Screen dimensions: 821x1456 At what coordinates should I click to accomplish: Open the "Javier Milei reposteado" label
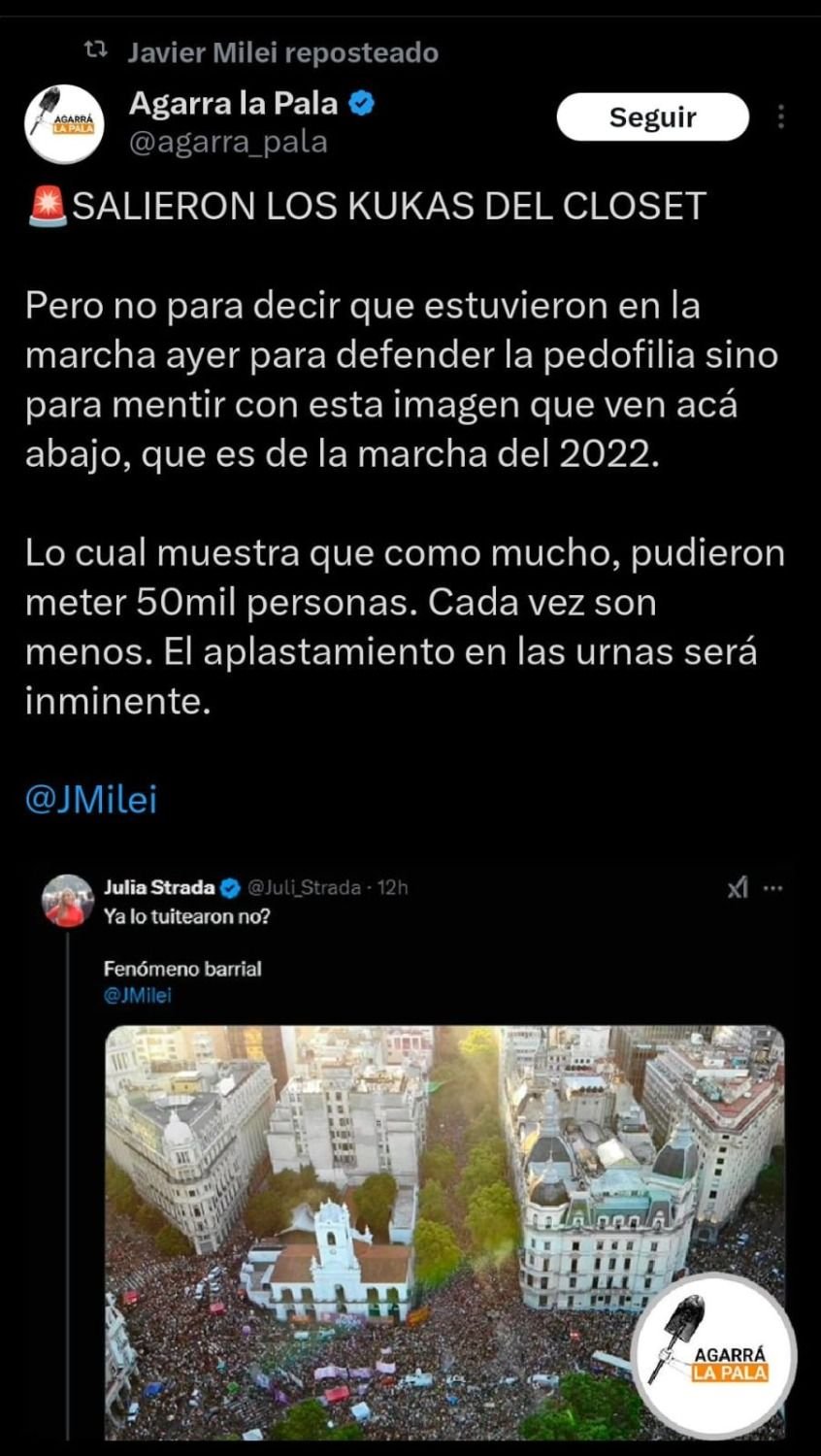(281, 52)
